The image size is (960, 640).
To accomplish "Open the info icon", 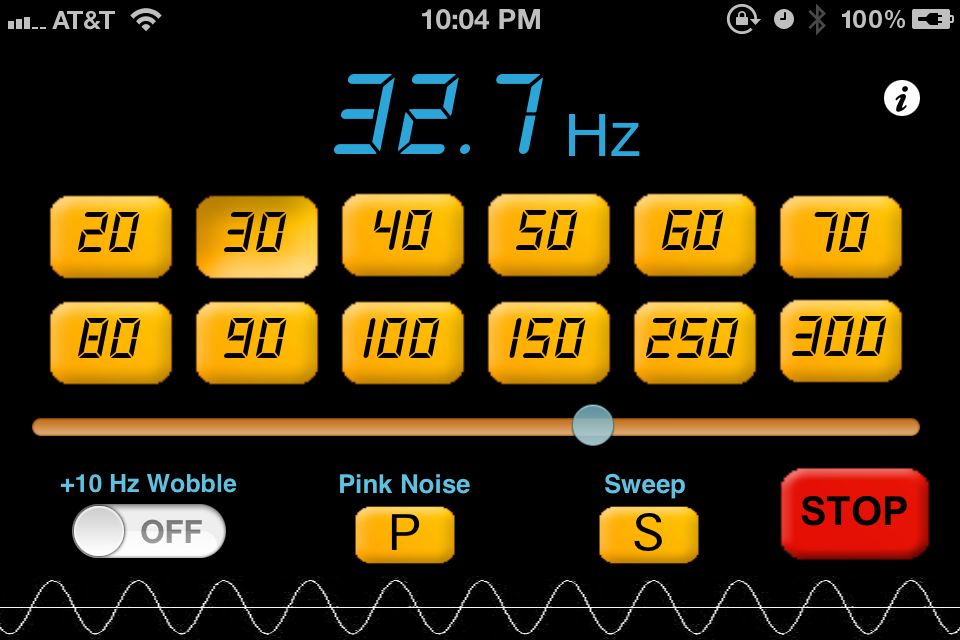I will [901, 99].
